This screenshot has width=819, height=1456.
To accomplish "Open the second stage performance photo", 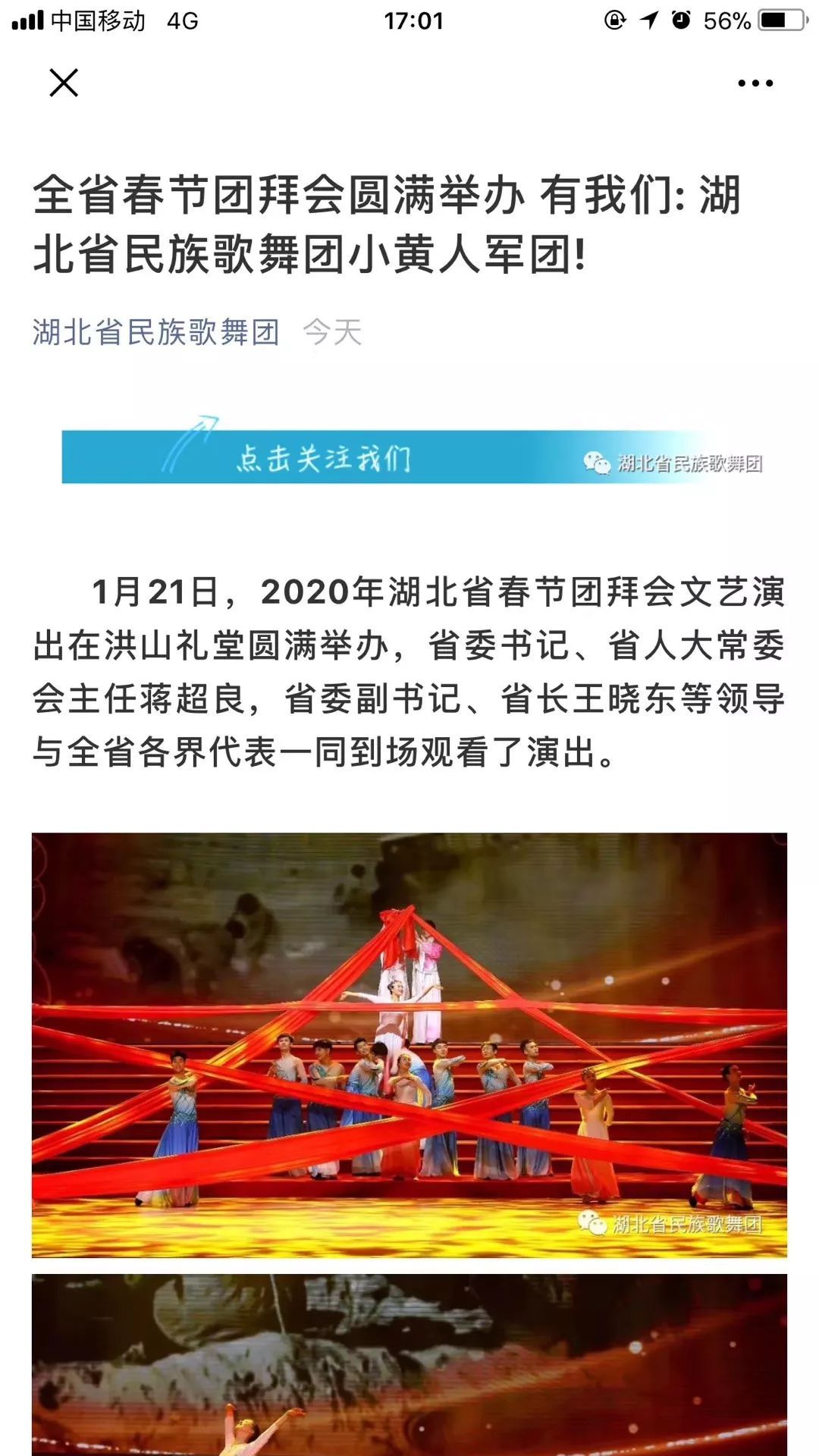I will 409,1365.
